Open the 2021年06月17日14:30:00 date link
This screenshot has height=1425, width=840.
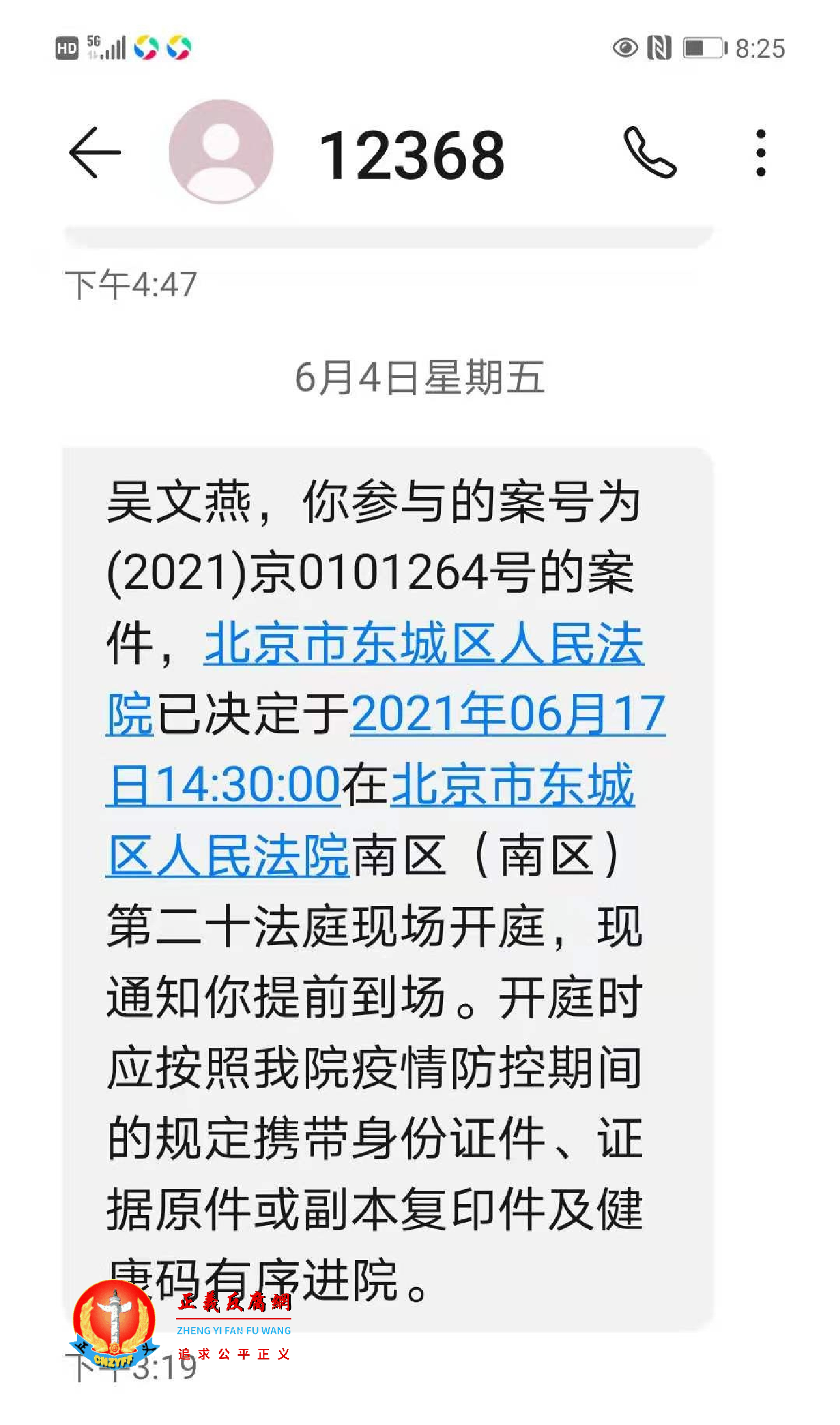(507, 715)
